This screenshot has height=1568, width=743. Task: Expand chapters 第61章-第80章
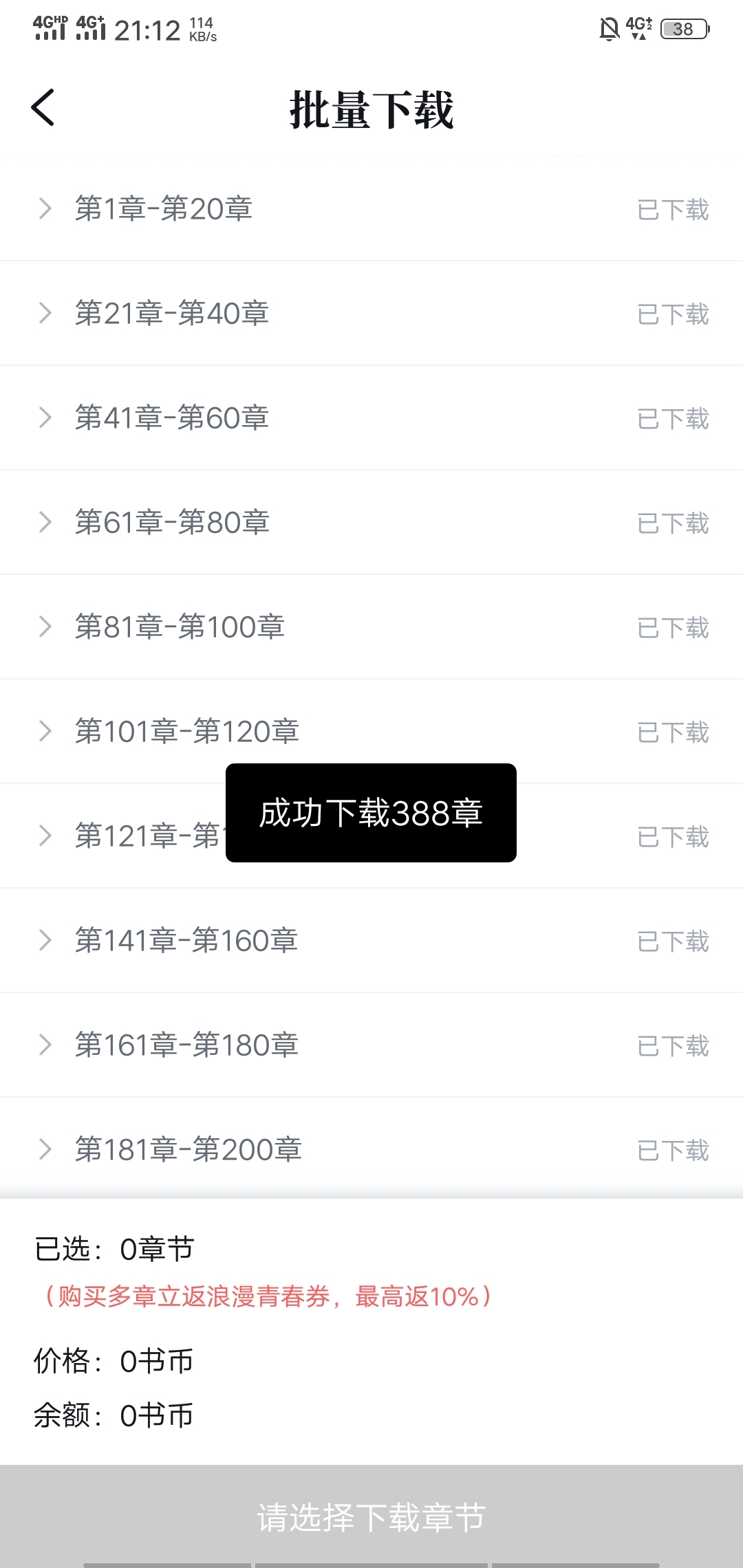coord(45,522)
